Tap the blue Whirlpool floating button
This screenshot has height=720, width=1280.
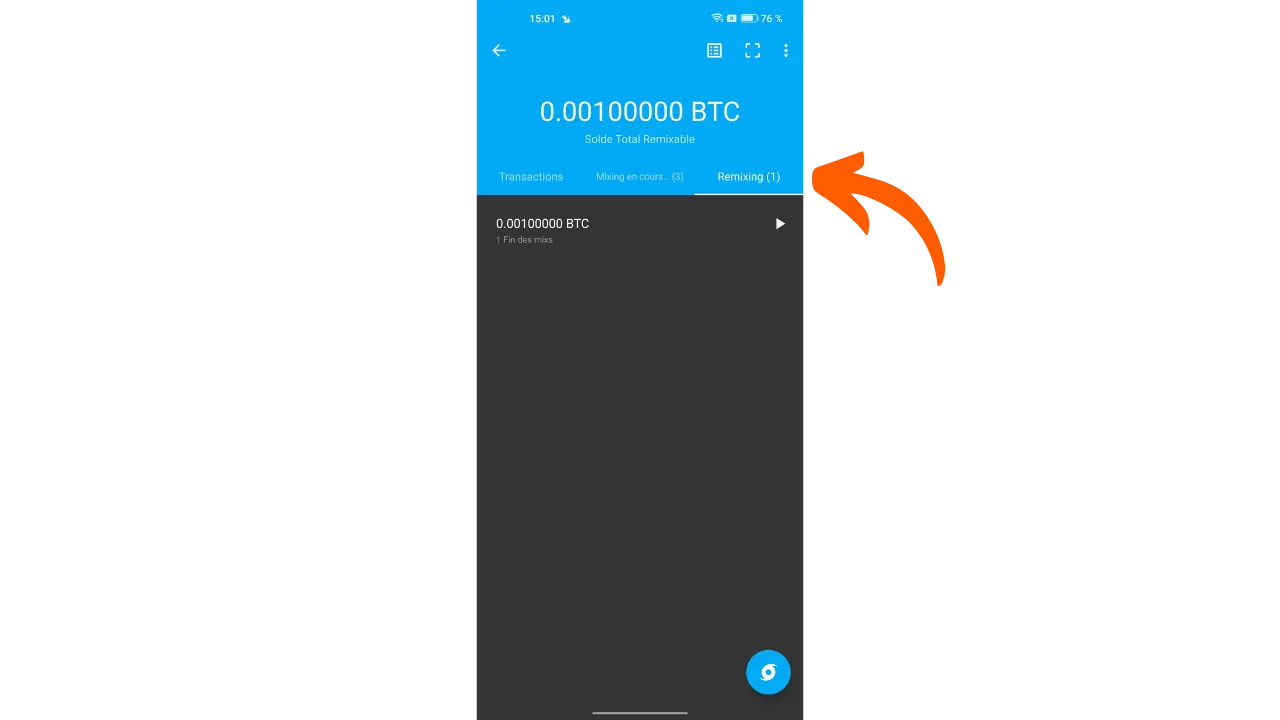[x=768, y=672]
